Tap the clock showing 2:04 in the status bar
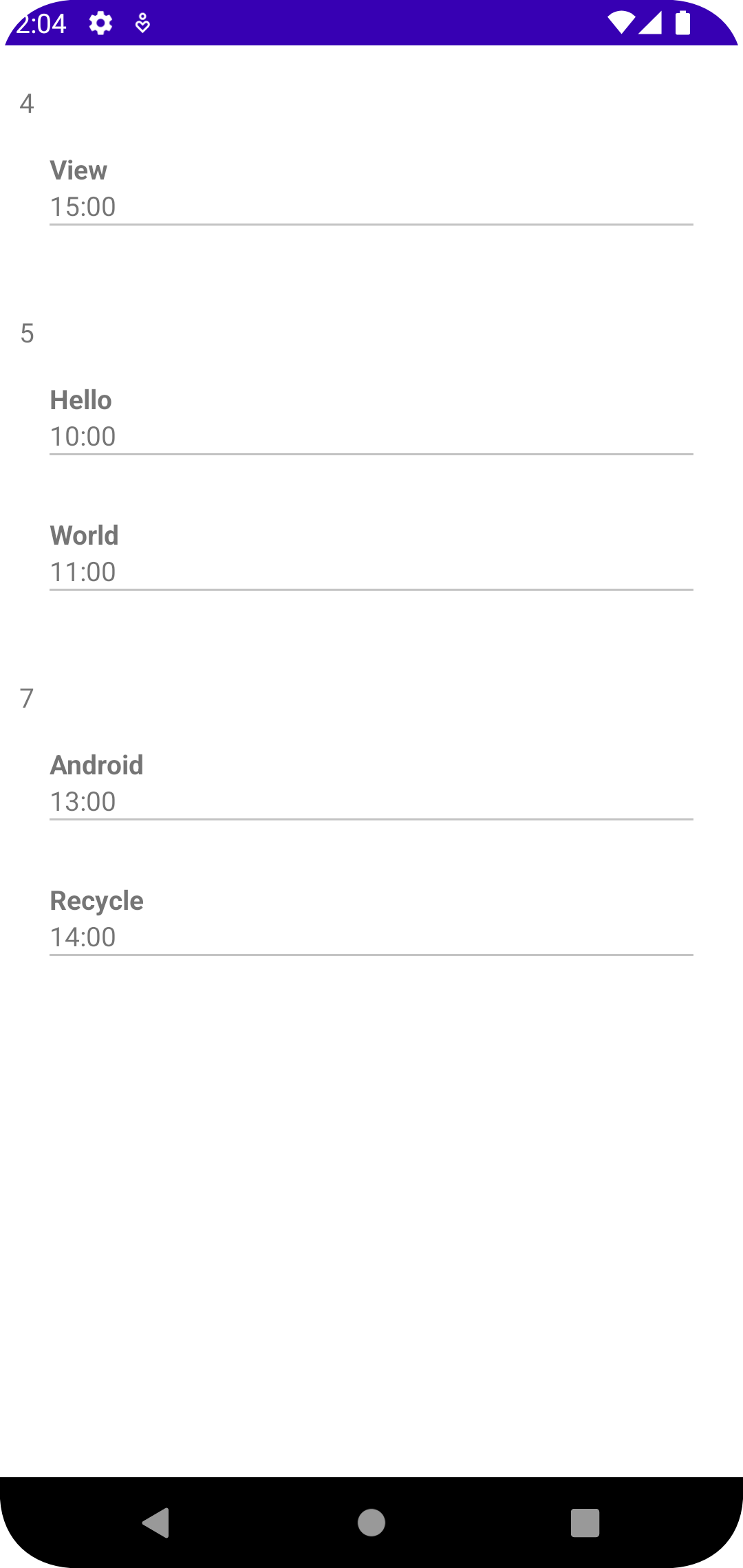 coord(41,23)
